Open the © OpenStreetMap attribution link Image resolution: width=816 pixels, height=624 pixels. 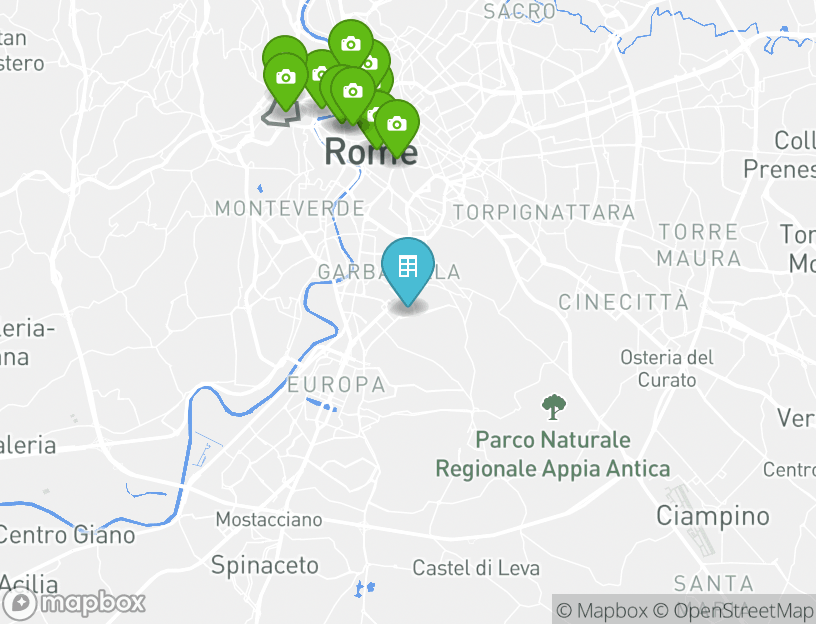(x=734, y=610)
